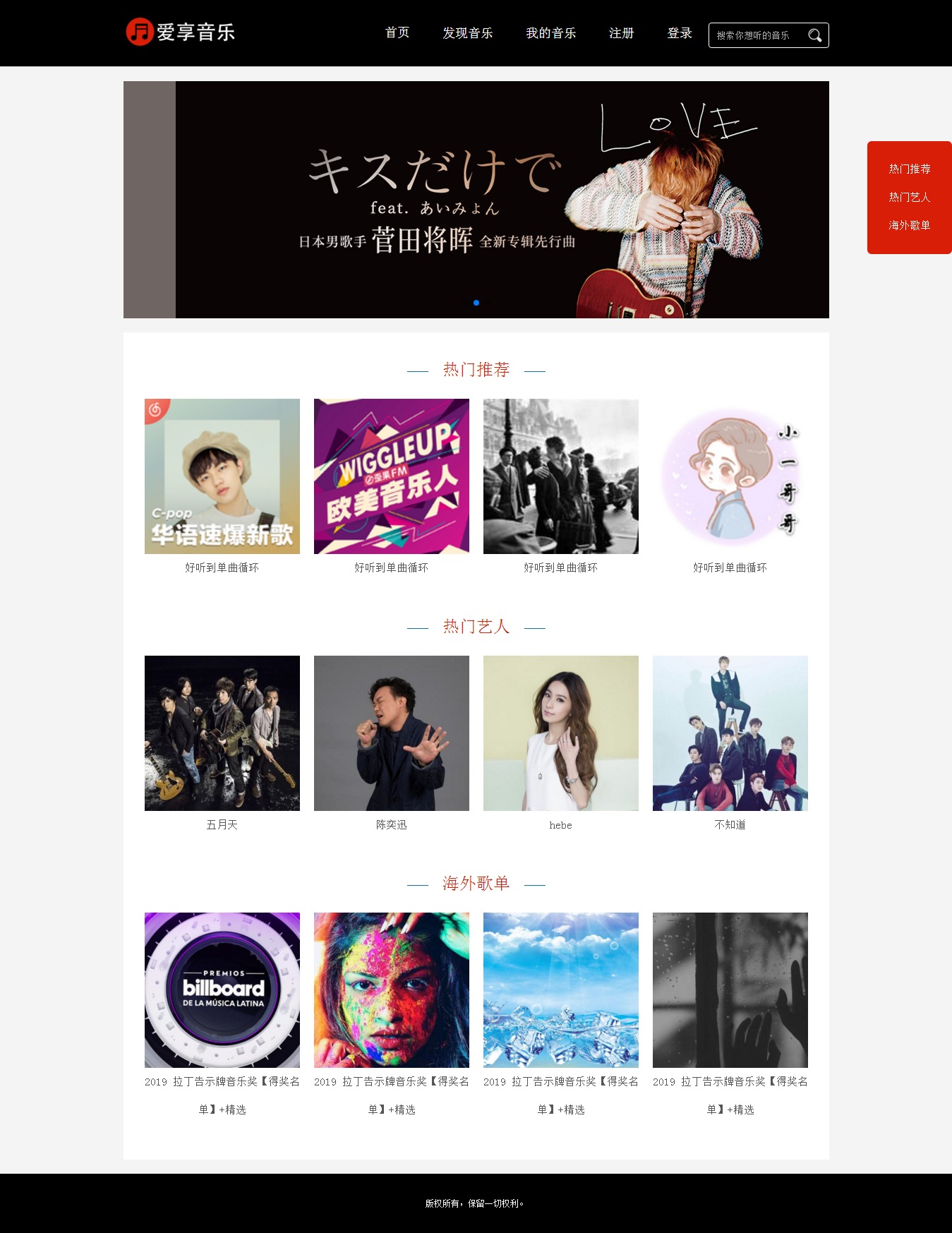Open the 小一哥哥 playlist cover
This screenshot has height=1233, width=952.
pos(730,476)
